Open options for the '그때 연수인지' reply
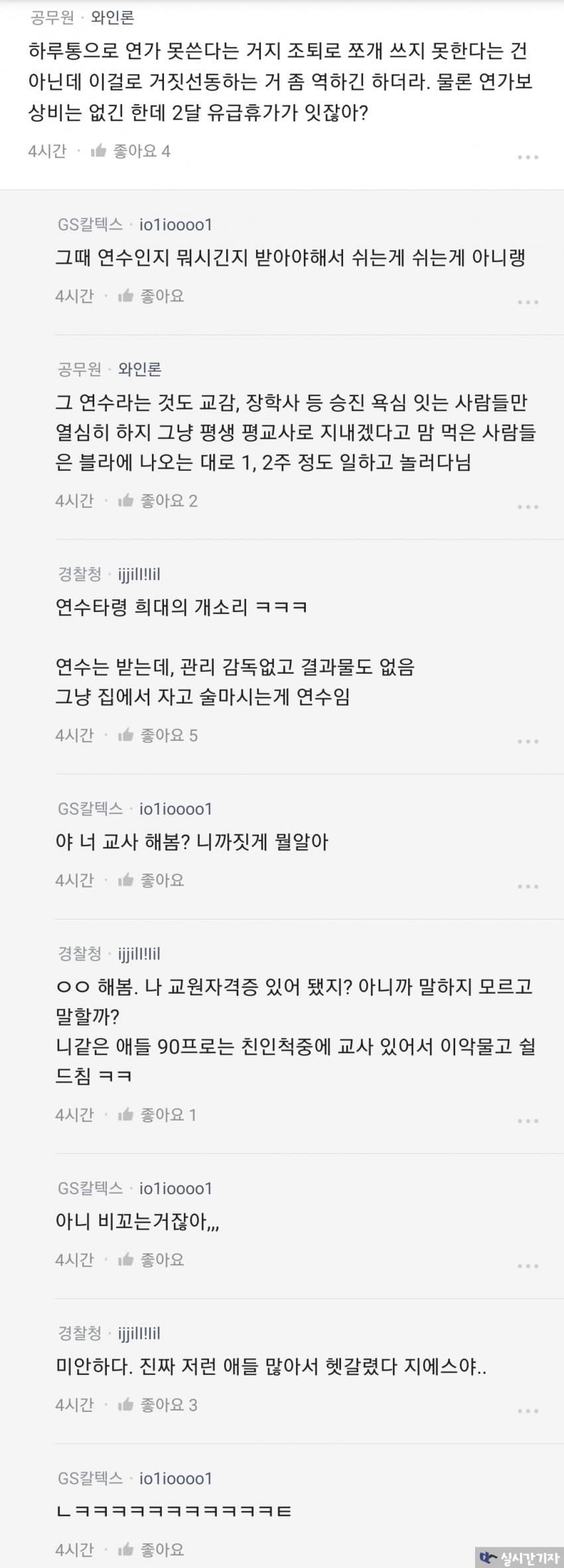 [528, 302]
